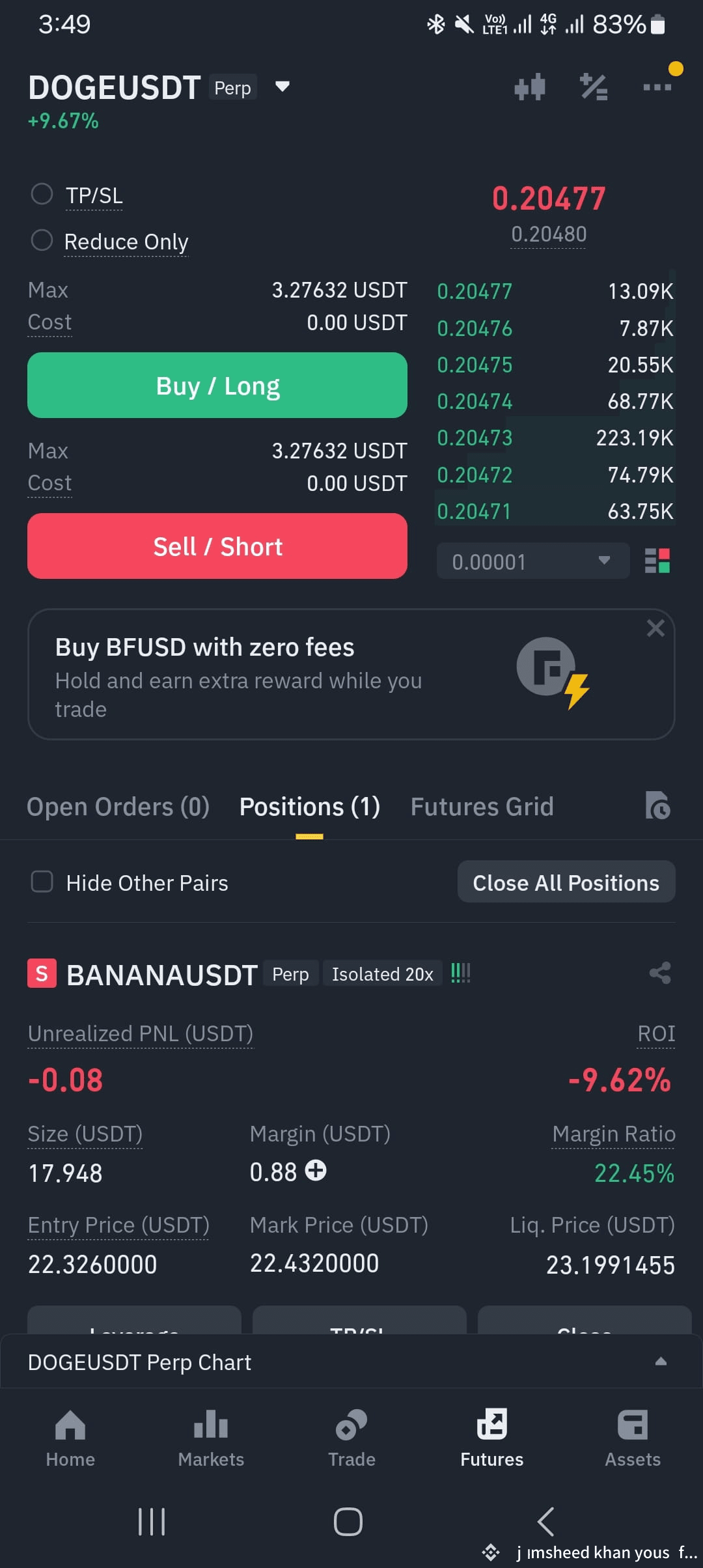Check the Hide Other Pairs box
This screenshot has height=1568, width=703.
tap(42, 882)
